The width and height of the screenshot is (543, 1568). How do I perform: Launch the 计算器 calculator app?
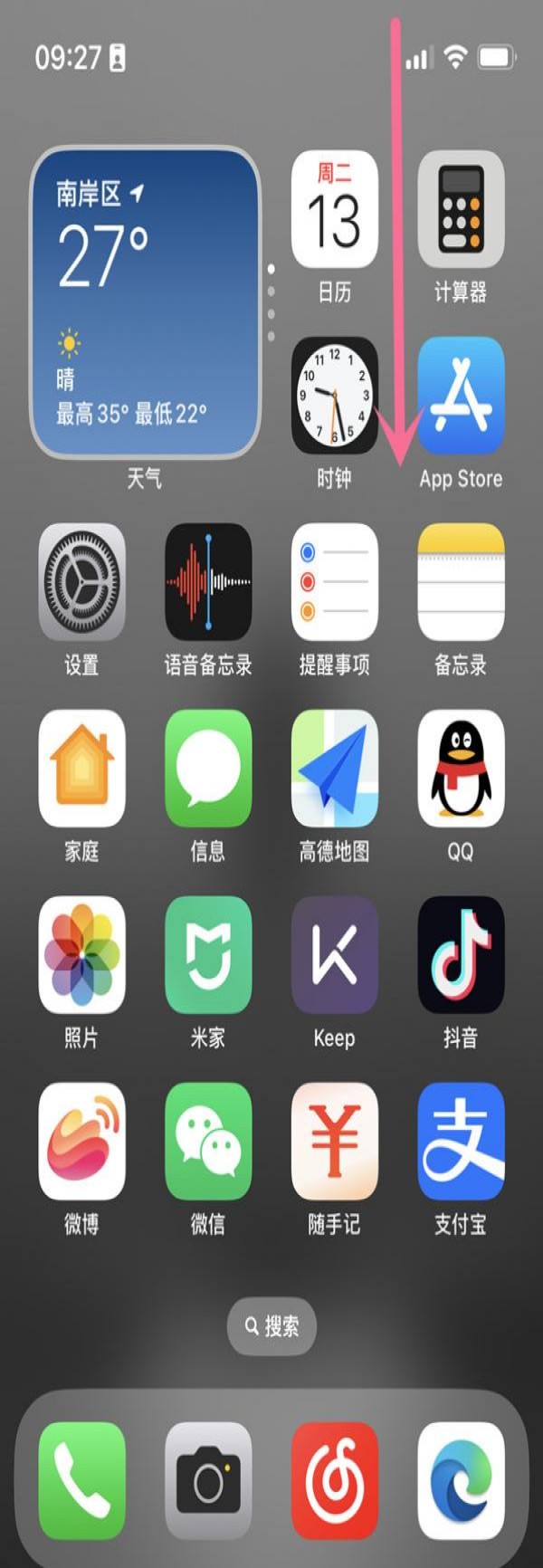click(x=461, y=209)
